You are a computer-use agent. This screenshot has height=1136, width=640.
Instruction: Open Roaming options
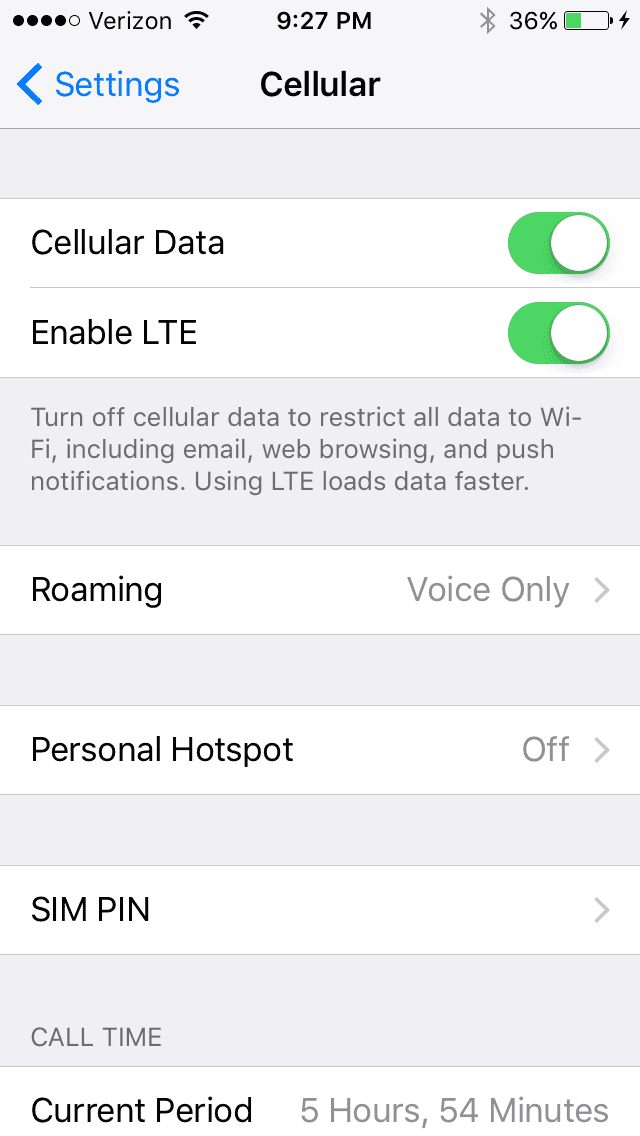[x=320, y=590]
